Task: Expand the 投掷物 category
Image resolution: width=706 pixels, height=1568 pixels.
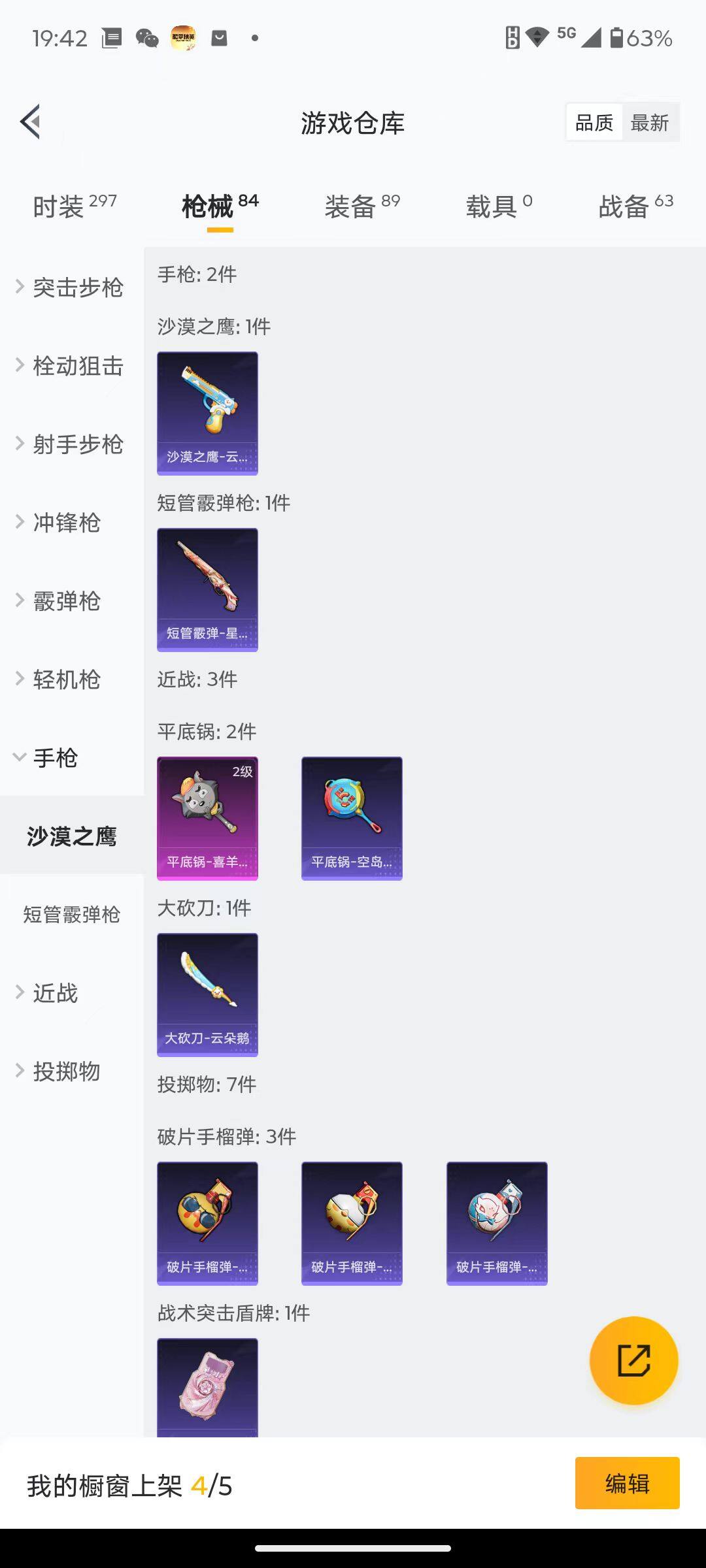Action: [59, 1071]
